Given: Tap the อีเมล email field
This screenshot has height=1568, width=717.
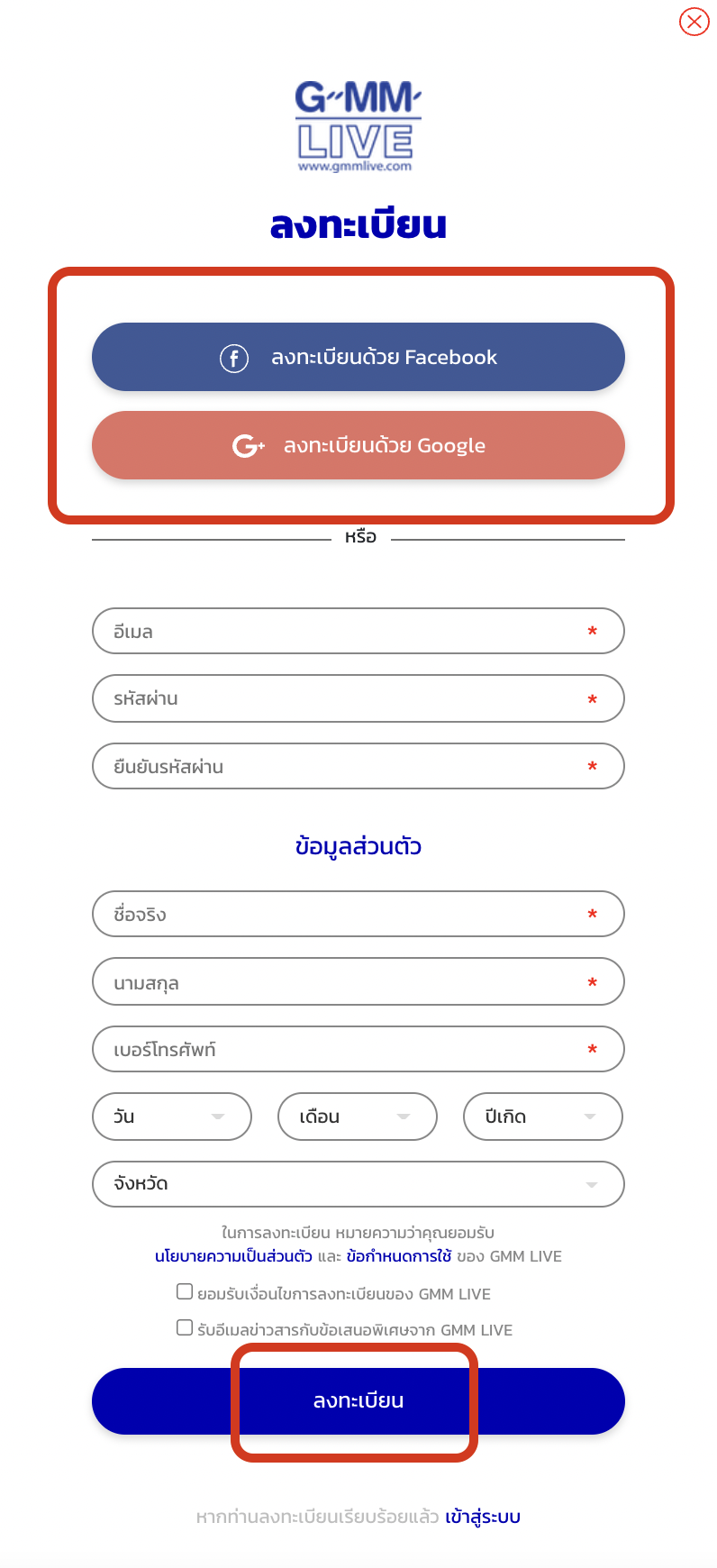Looking at the screenshot, I should pyautogui.click(x=358, y=631).
